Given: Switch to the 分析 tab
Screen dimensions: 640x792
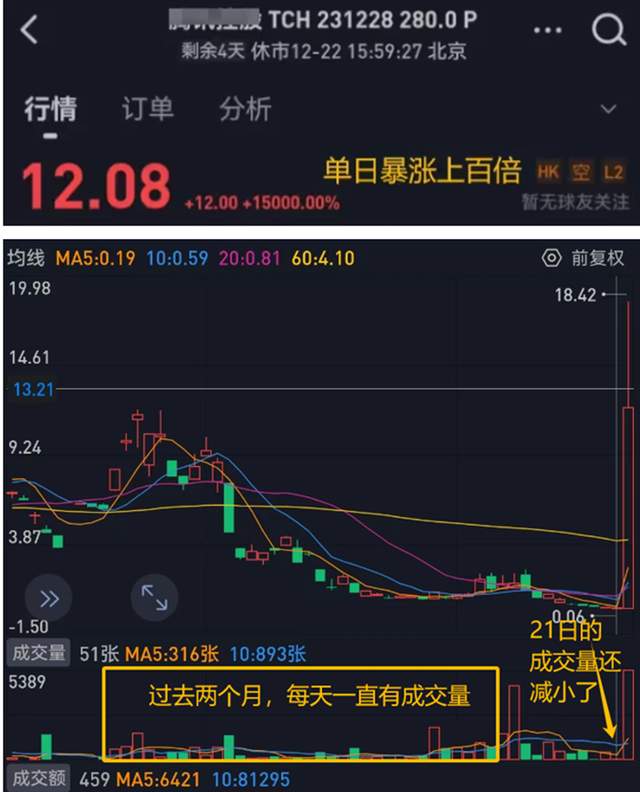Looking at the screenshot, I should pyautogui.click(x=245, y=109).
